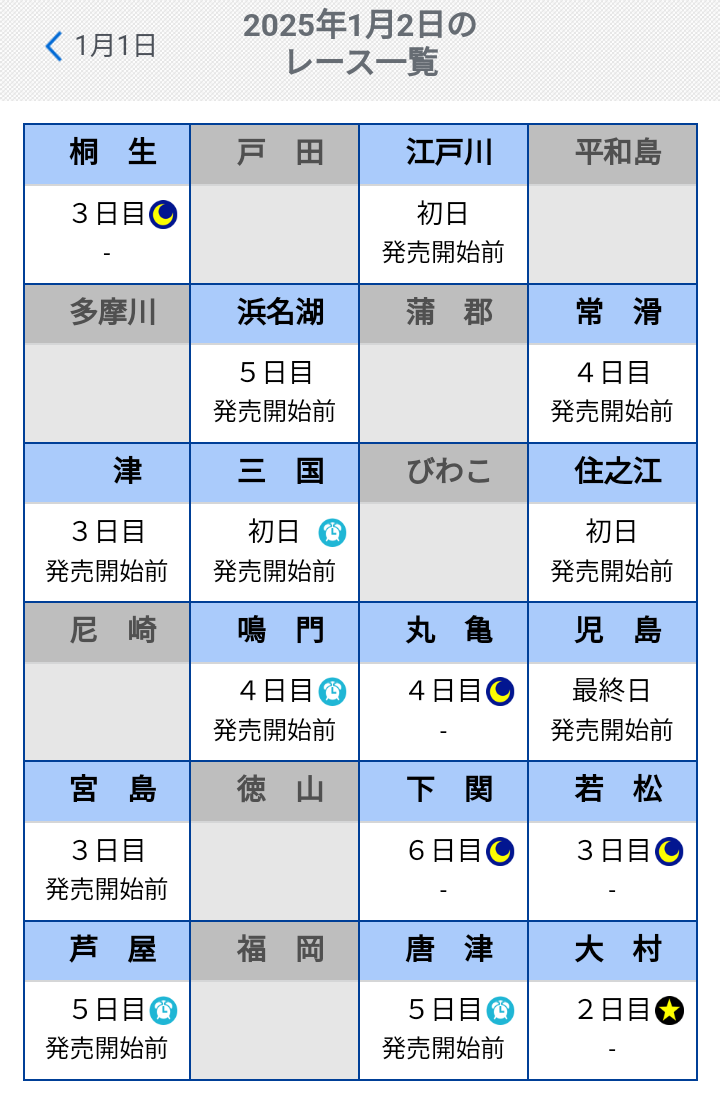Open the 桐生 race venue
Viewport: 720px width, 1102px height.
pos(107,205)
